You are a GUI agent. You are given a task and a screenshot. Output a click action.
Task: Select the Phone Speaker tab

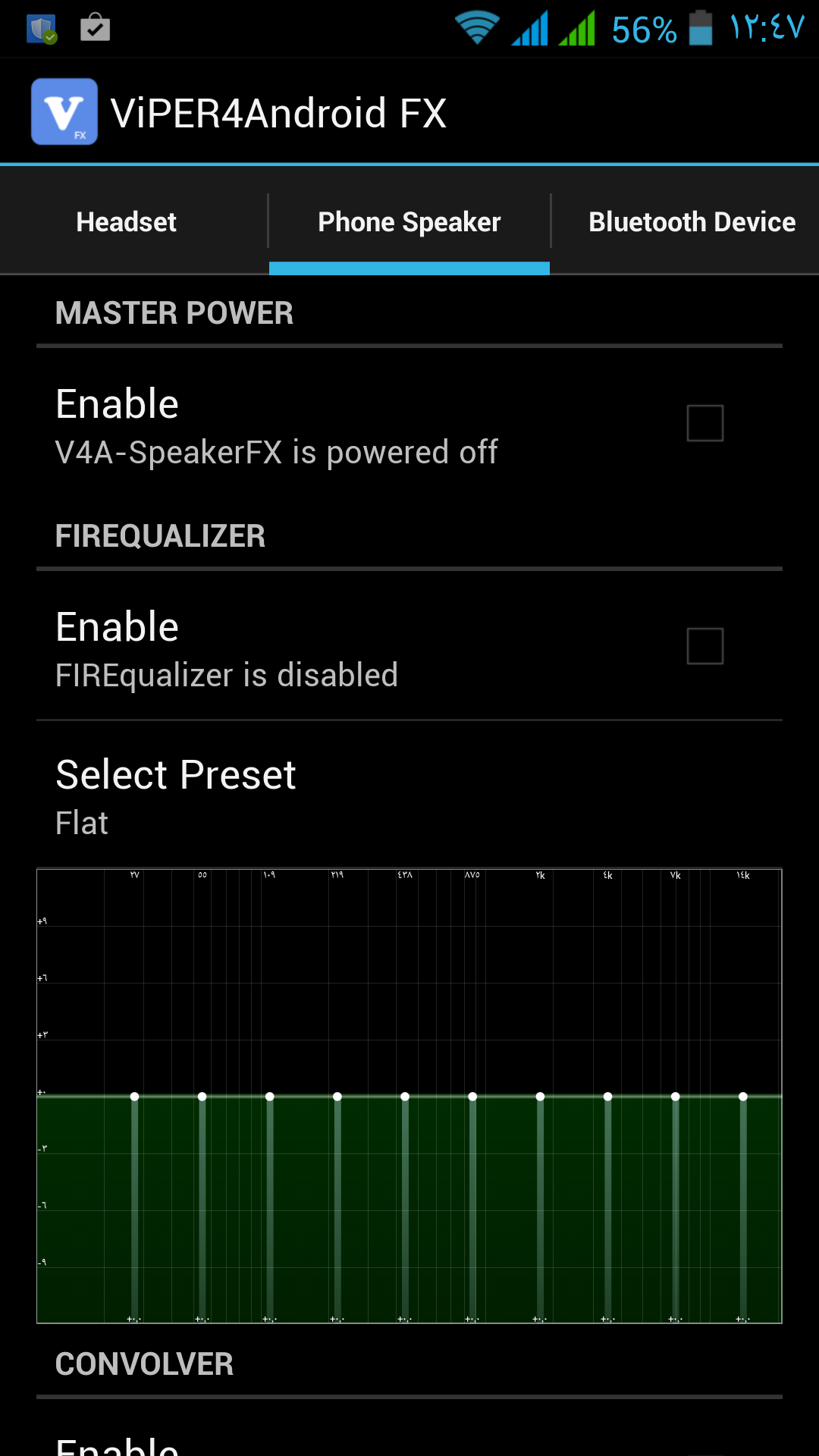pyautogui.click(x=409, y=222)
